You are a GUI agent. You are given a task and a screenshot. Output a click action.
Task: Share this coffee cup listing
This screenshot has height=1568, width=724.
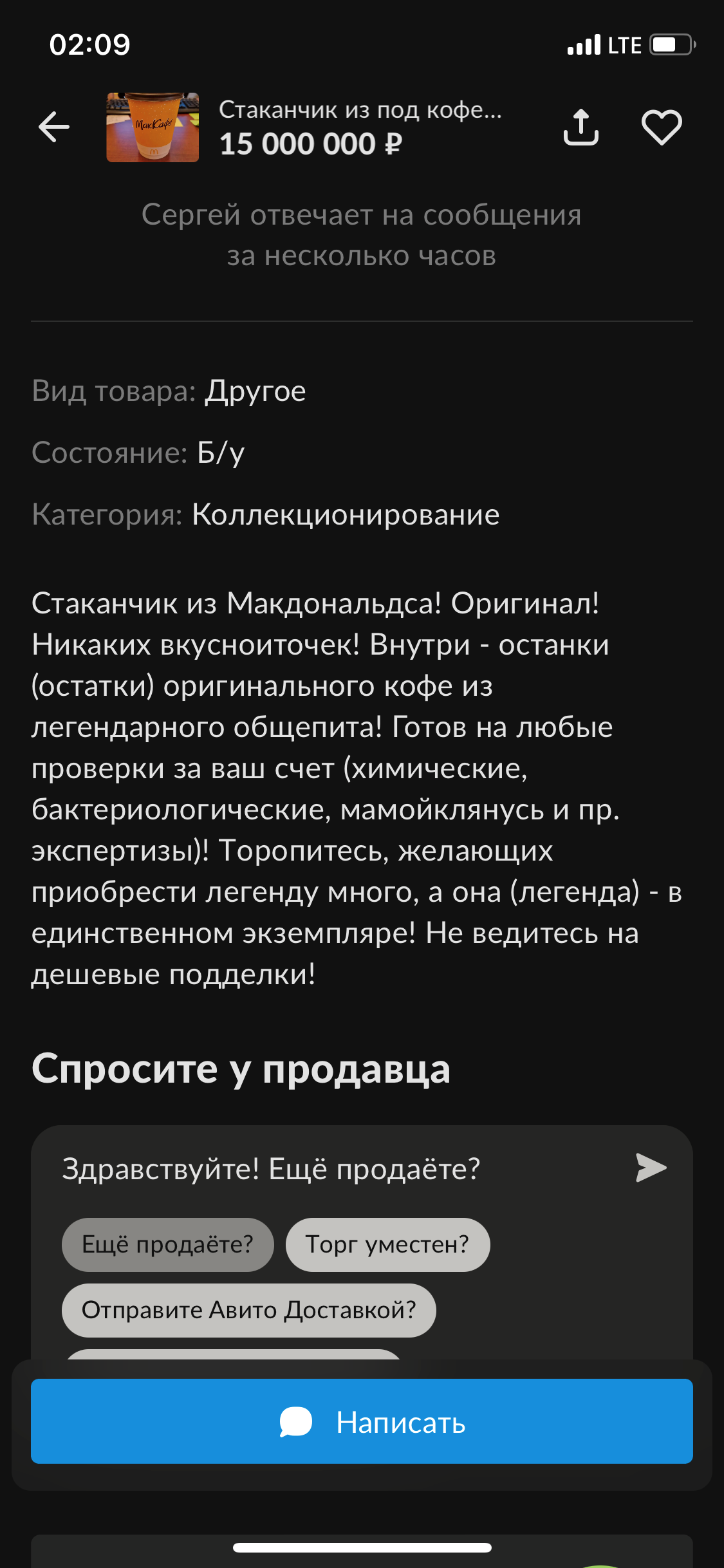580,127
